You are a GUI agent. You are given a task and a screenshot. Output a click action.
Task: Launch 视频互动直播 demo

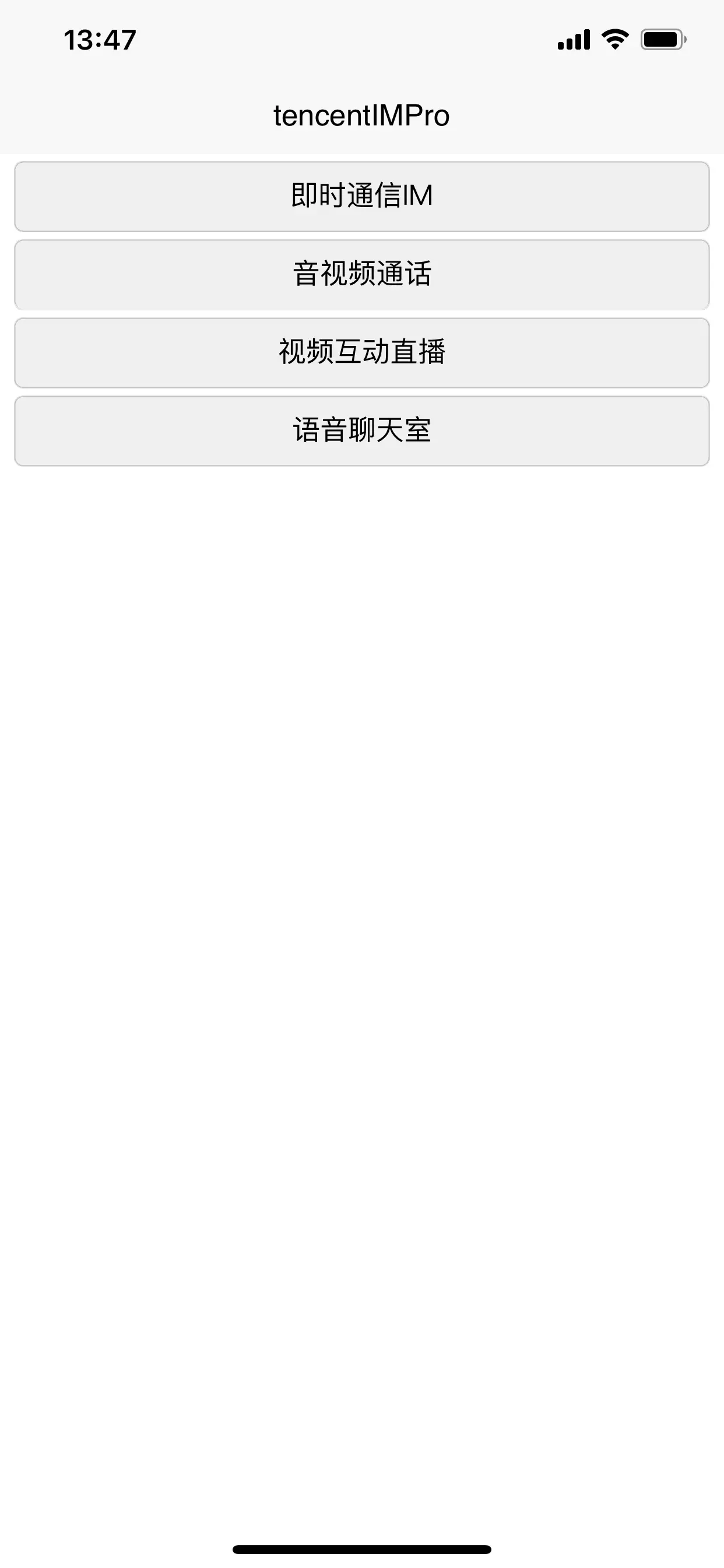(362, 352)
